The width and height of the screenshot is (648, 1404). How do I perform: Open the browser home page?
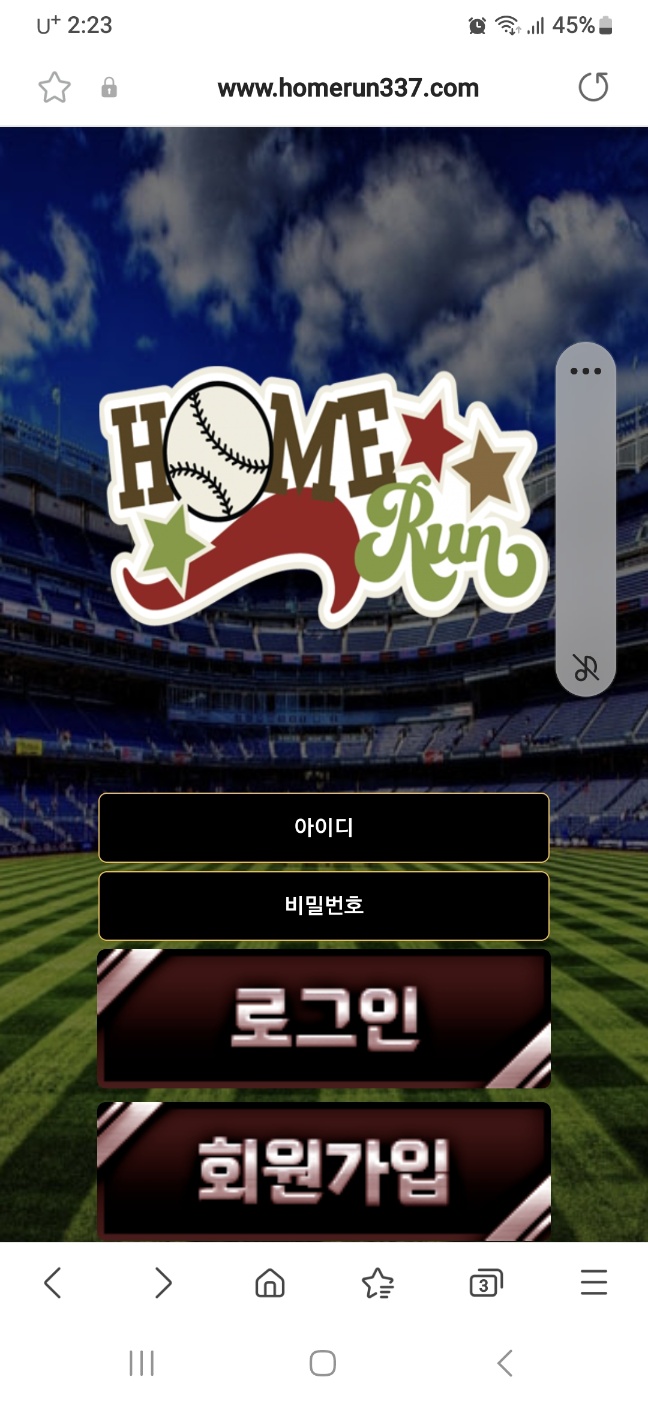[270, 1283]
